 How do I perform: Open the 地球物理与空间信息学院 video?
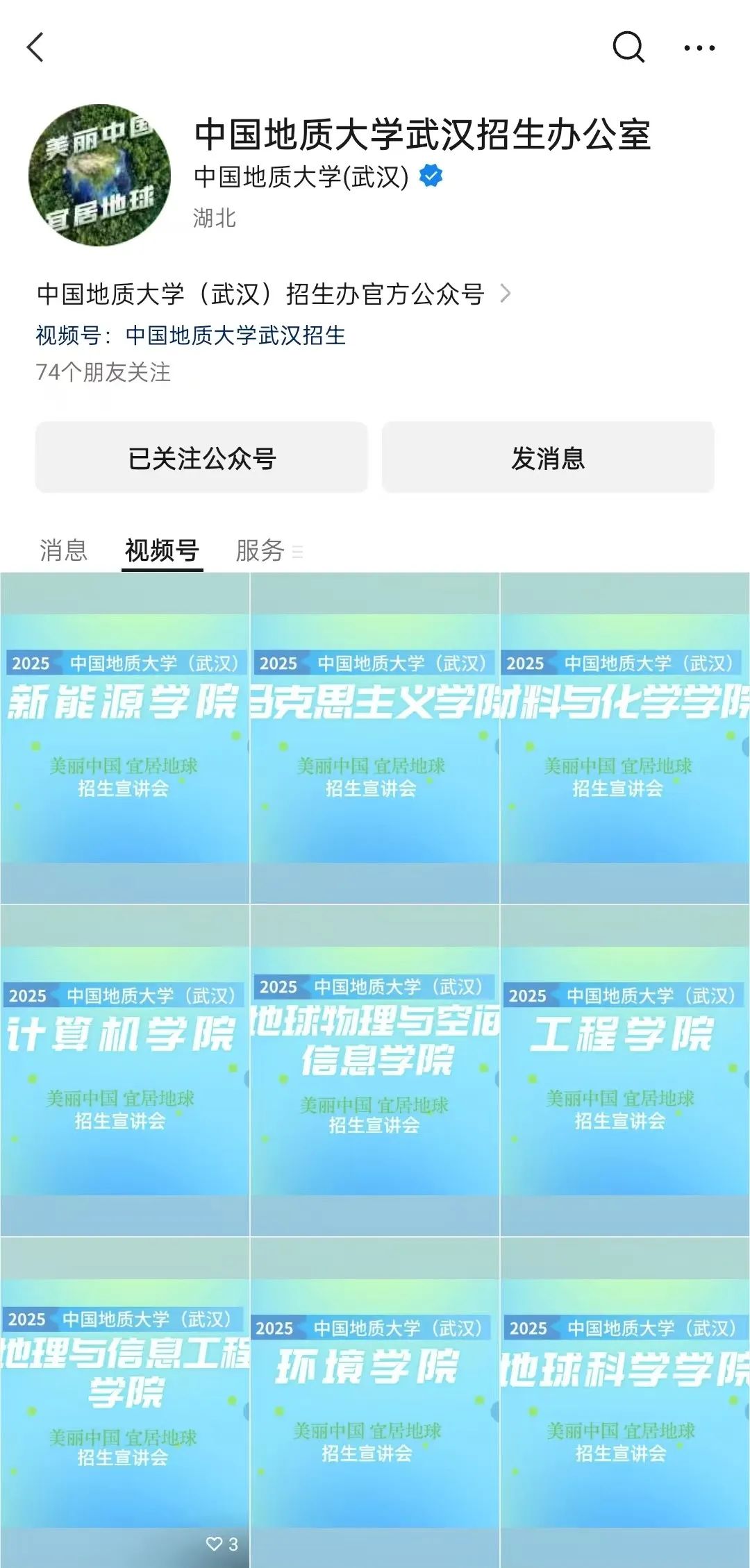click(x=374, y=1070)
